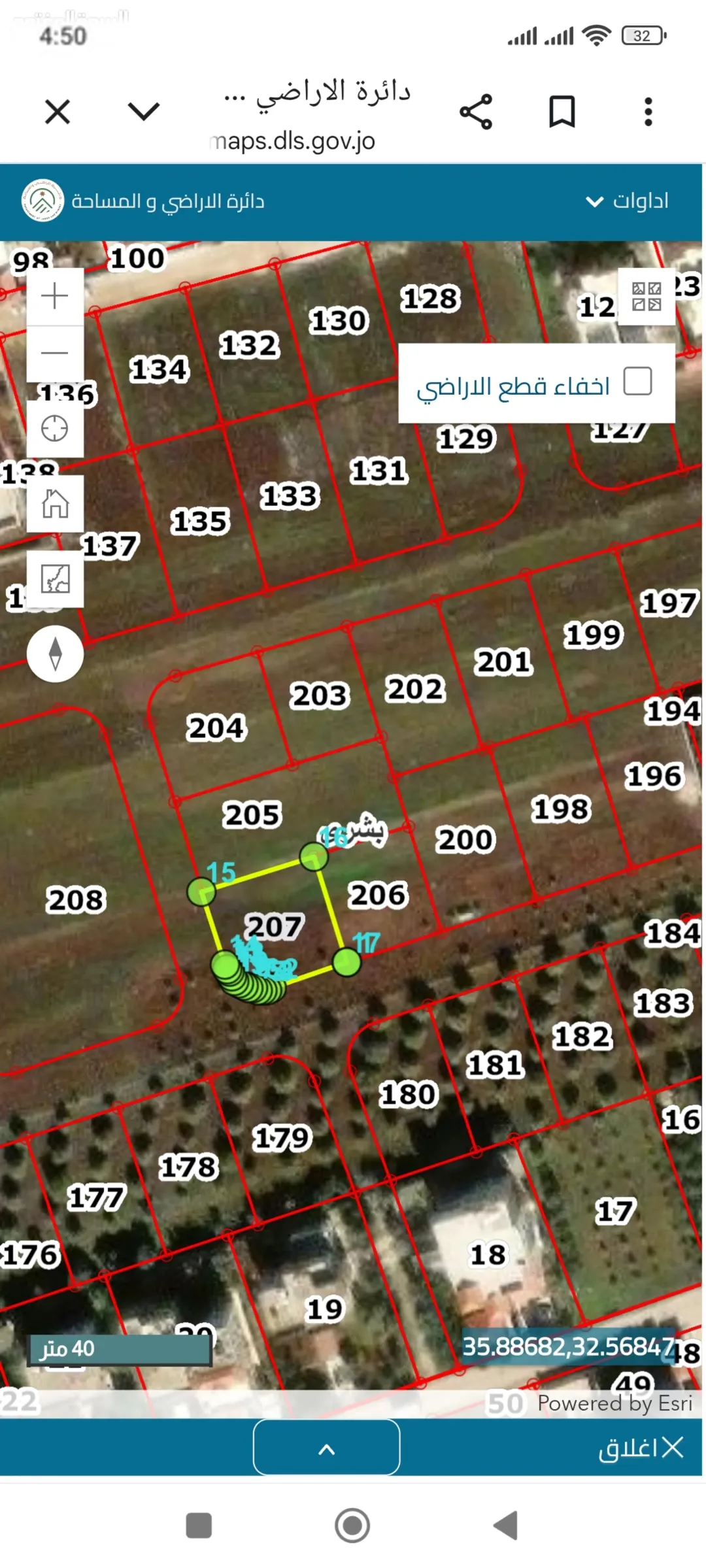Reset the compass orientation

pyautogui.click(x=55, y=654)
